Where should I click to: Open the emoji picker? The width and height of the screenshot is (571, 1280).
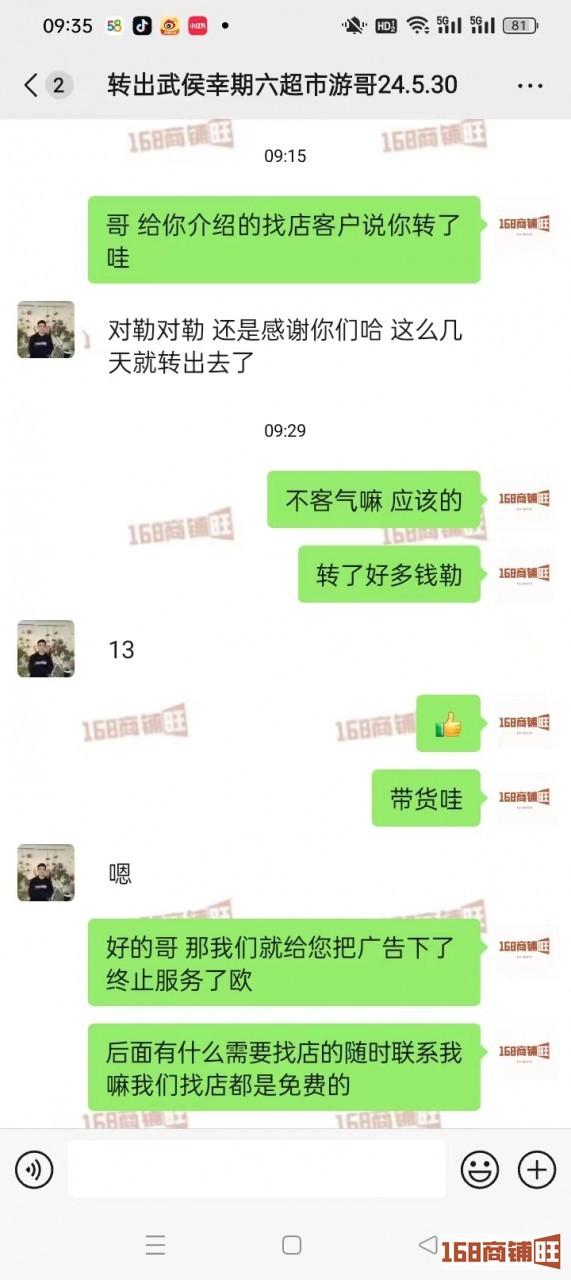480,1169
